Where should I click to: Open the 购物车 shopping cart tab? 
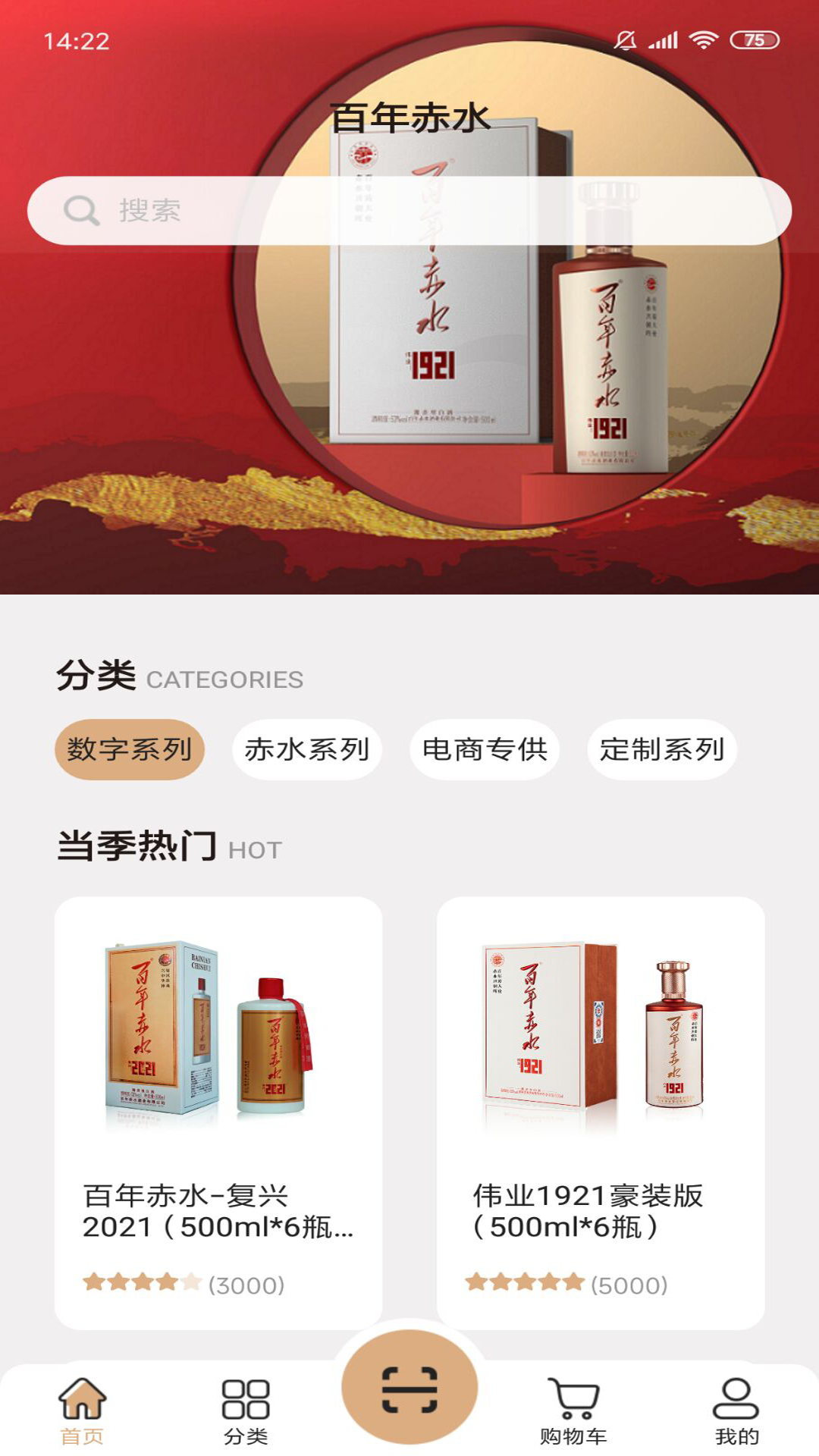pos(573,1410)
